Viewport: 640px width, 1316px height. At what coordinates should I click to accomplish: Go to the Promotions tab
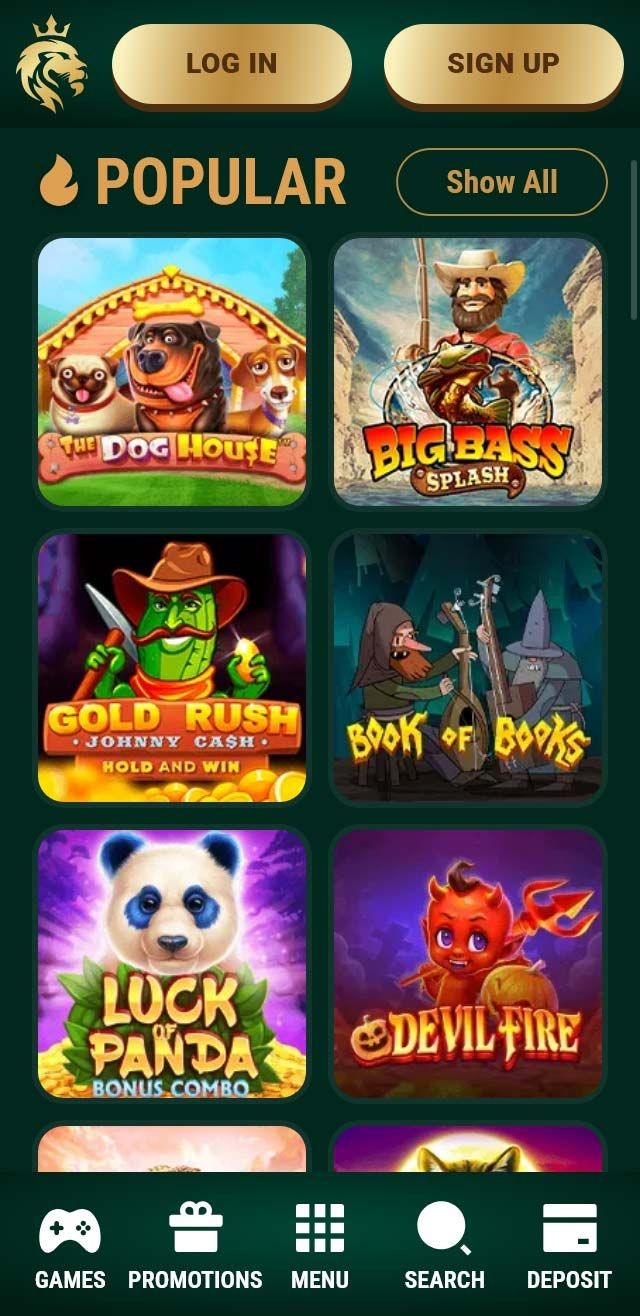tap(195, 1246)
